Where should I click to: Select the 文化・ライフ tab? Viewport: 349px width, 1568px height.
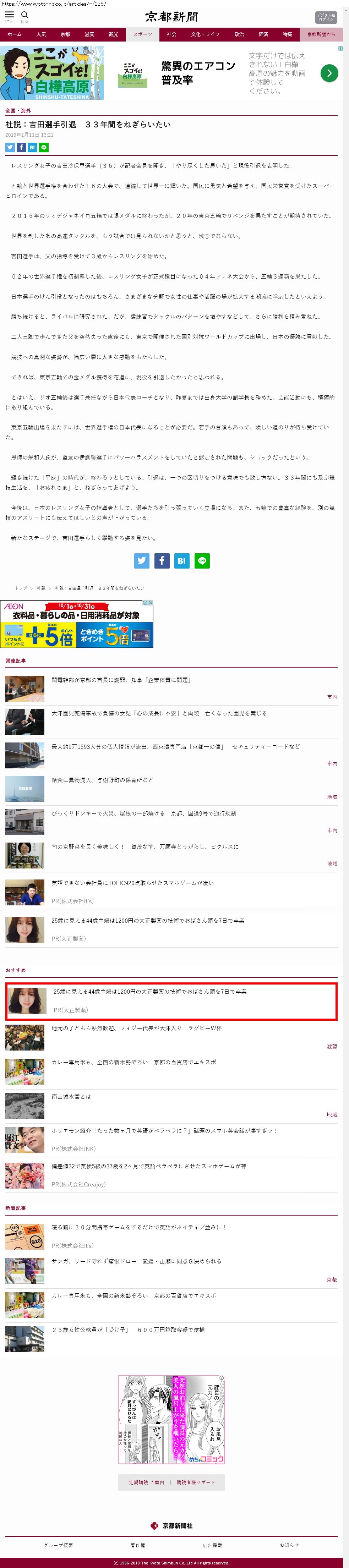205,34
